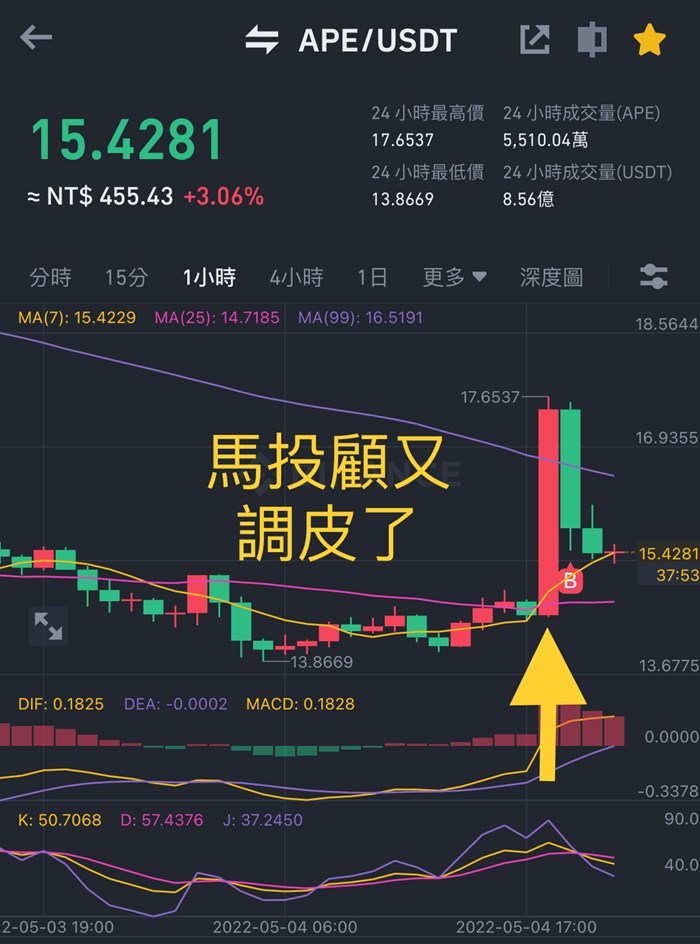Remove APE/USDT from favorites with the star

650,40
